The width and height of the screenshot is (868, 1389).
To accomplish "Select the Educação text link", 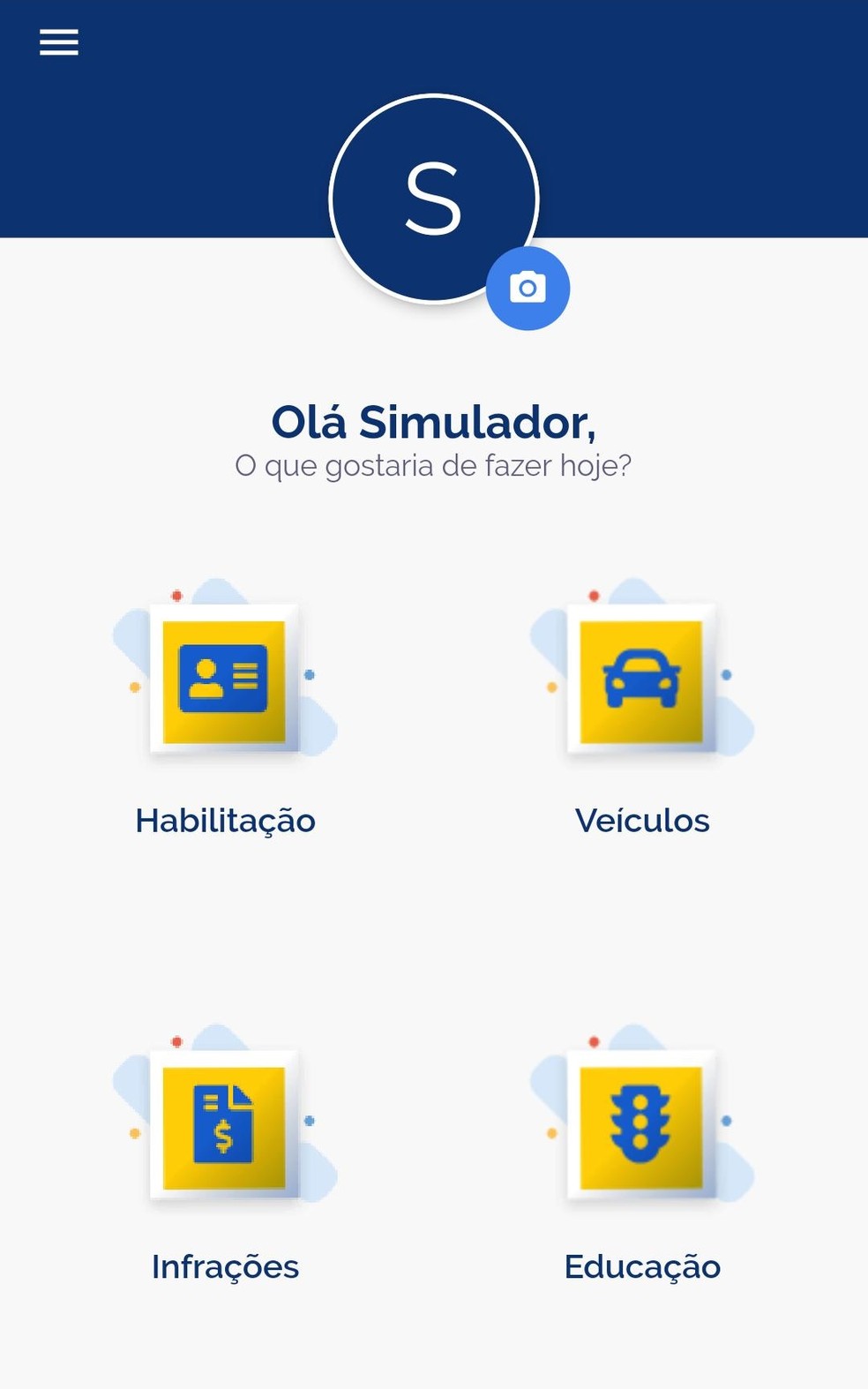I will 641,1266.
